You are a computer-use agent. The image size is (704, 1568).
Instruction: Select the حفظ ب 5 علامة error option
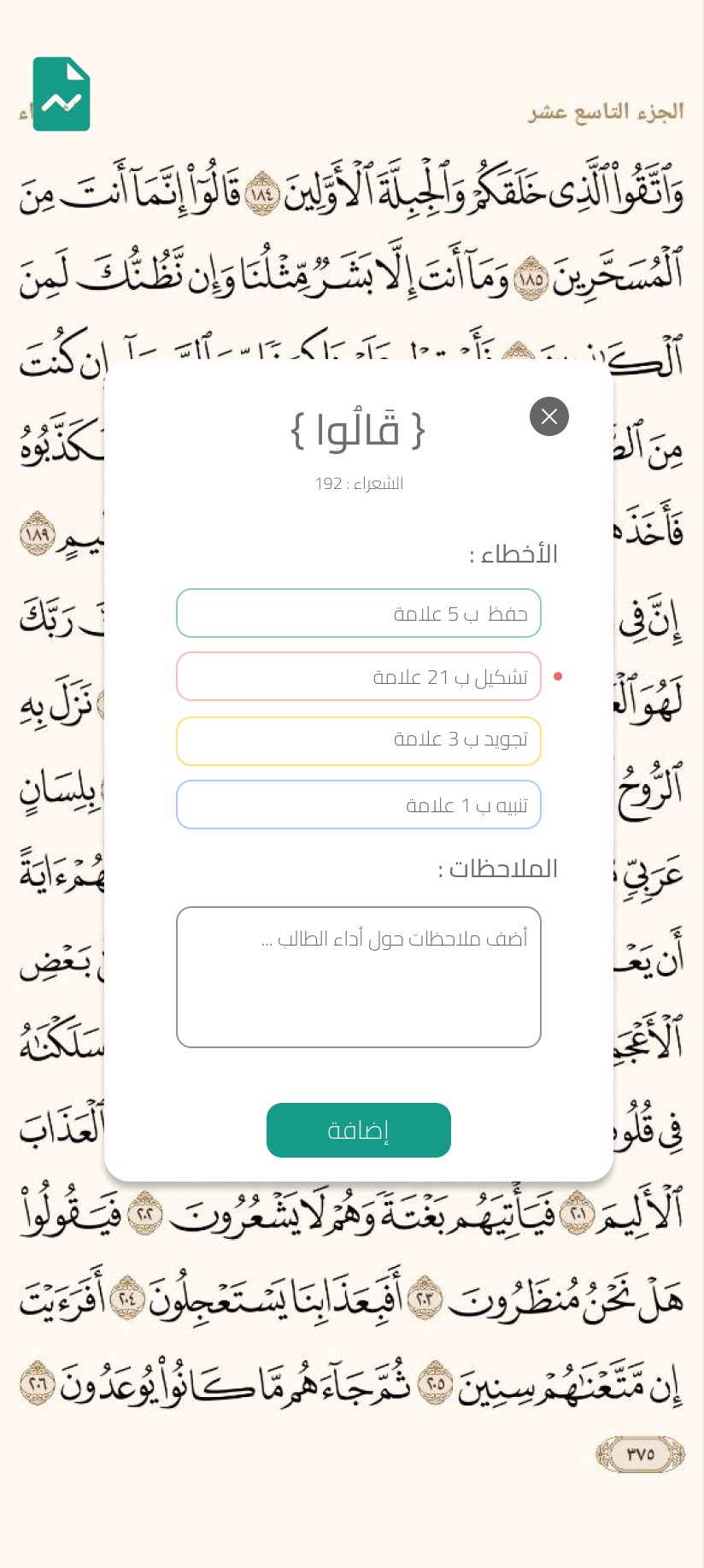pos(359,613)
